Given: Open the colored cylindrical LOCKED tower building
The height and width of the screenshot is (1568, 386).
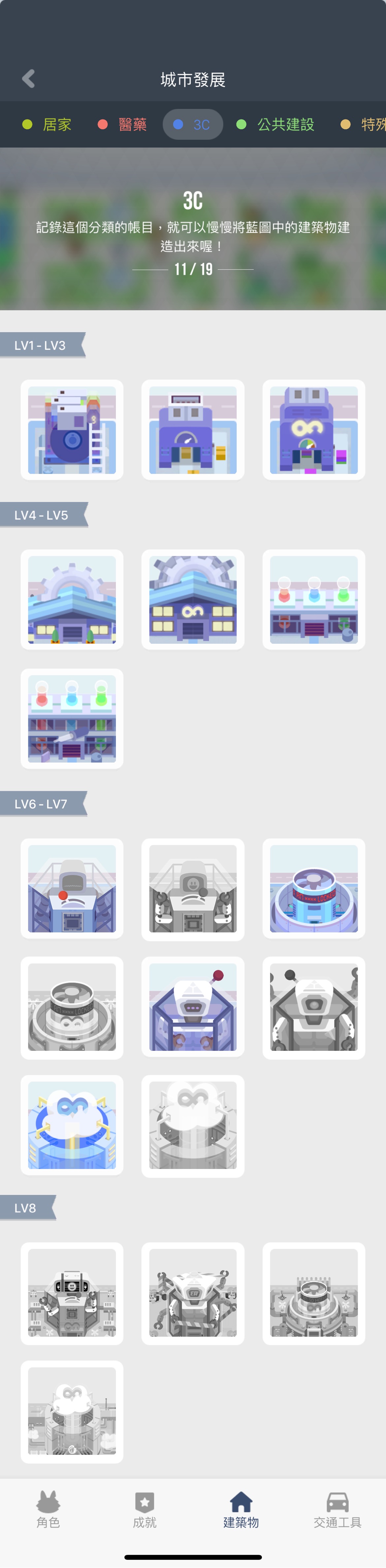Looking at the screenshot, I should (313, 888).
